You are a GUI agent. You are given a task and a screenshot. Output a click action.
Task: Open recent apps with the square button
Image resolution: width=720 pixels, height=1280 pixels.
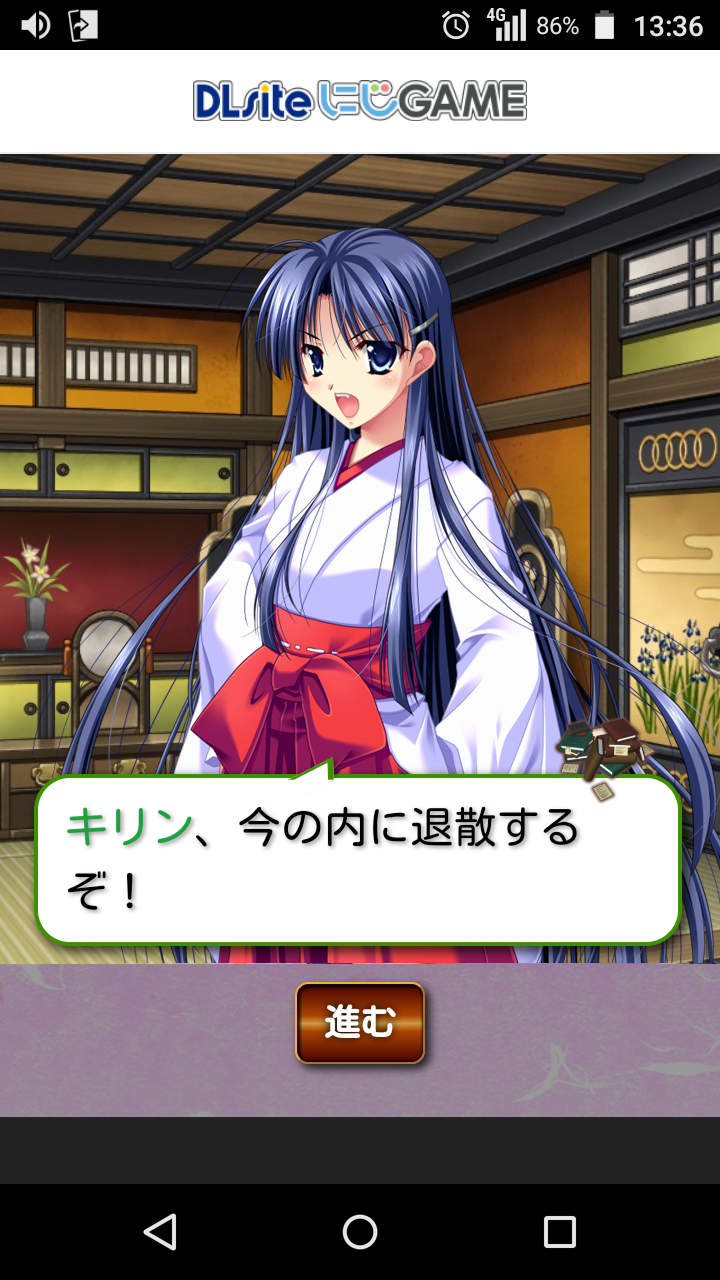tap(559, 1232)
